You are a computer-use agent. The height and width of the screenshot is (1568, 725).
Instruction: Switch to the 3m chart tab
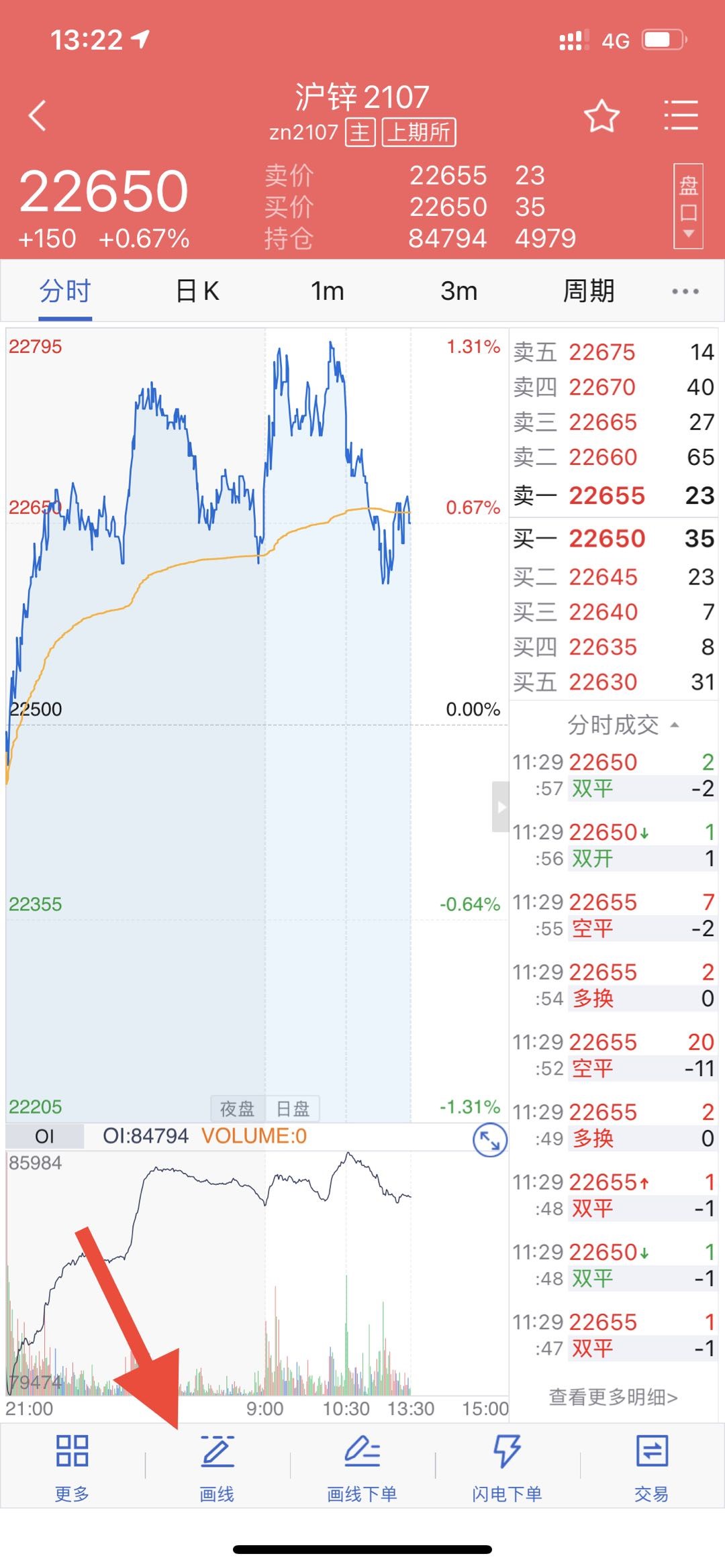pyautogui.click(x=458, y=291)
